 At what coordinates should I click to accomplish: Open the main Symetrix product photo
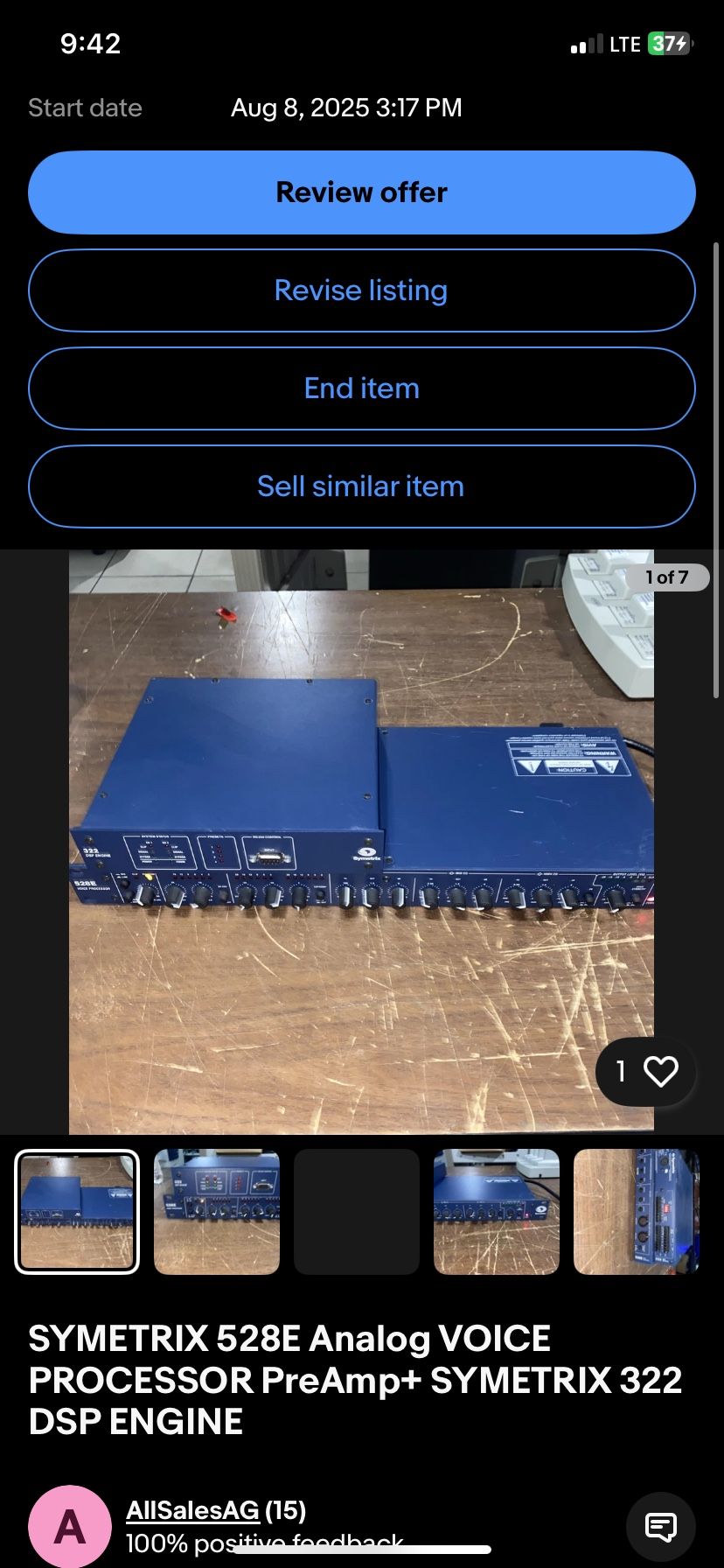tap(361, 840)
